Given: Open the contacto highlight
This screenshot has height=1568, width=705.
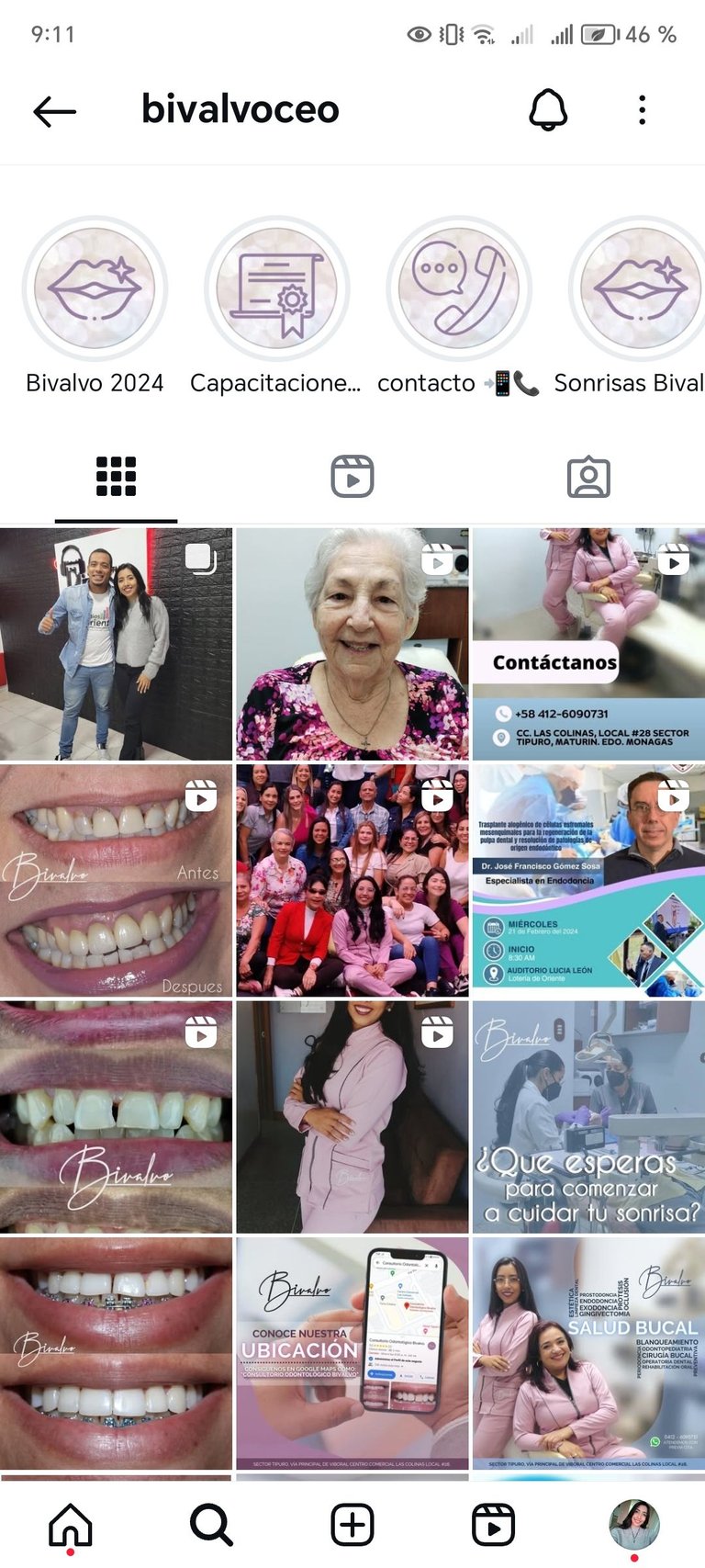Looking at the screenshot, I should pos(458,288).
